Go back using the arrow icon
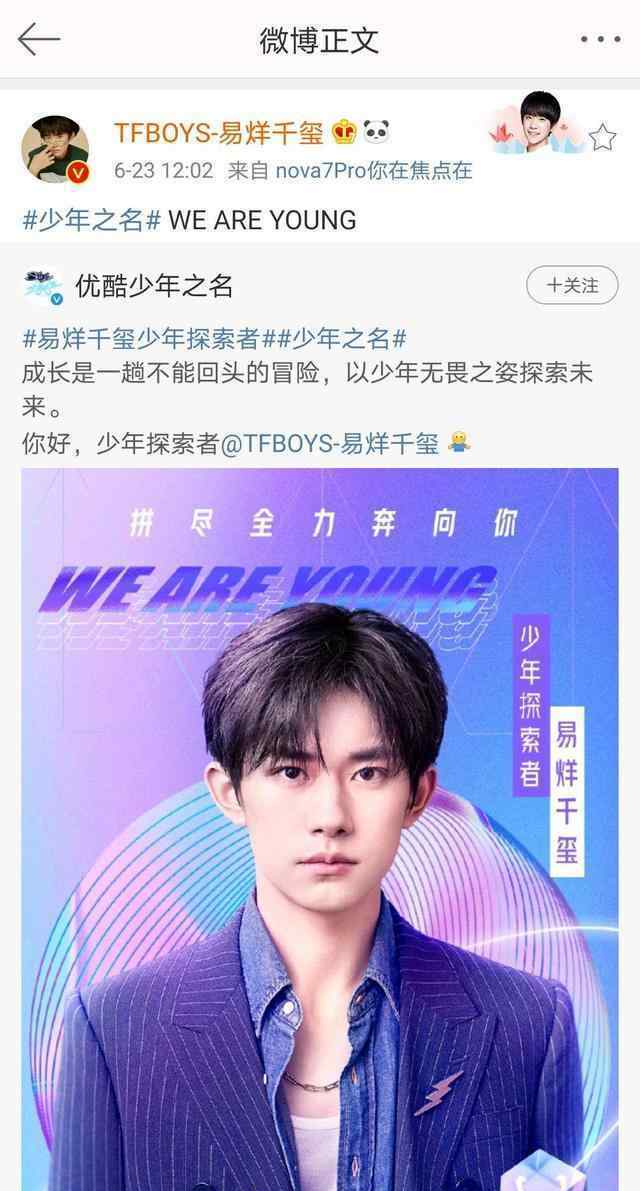640x1191 pixels. click(x=40, y=39)
